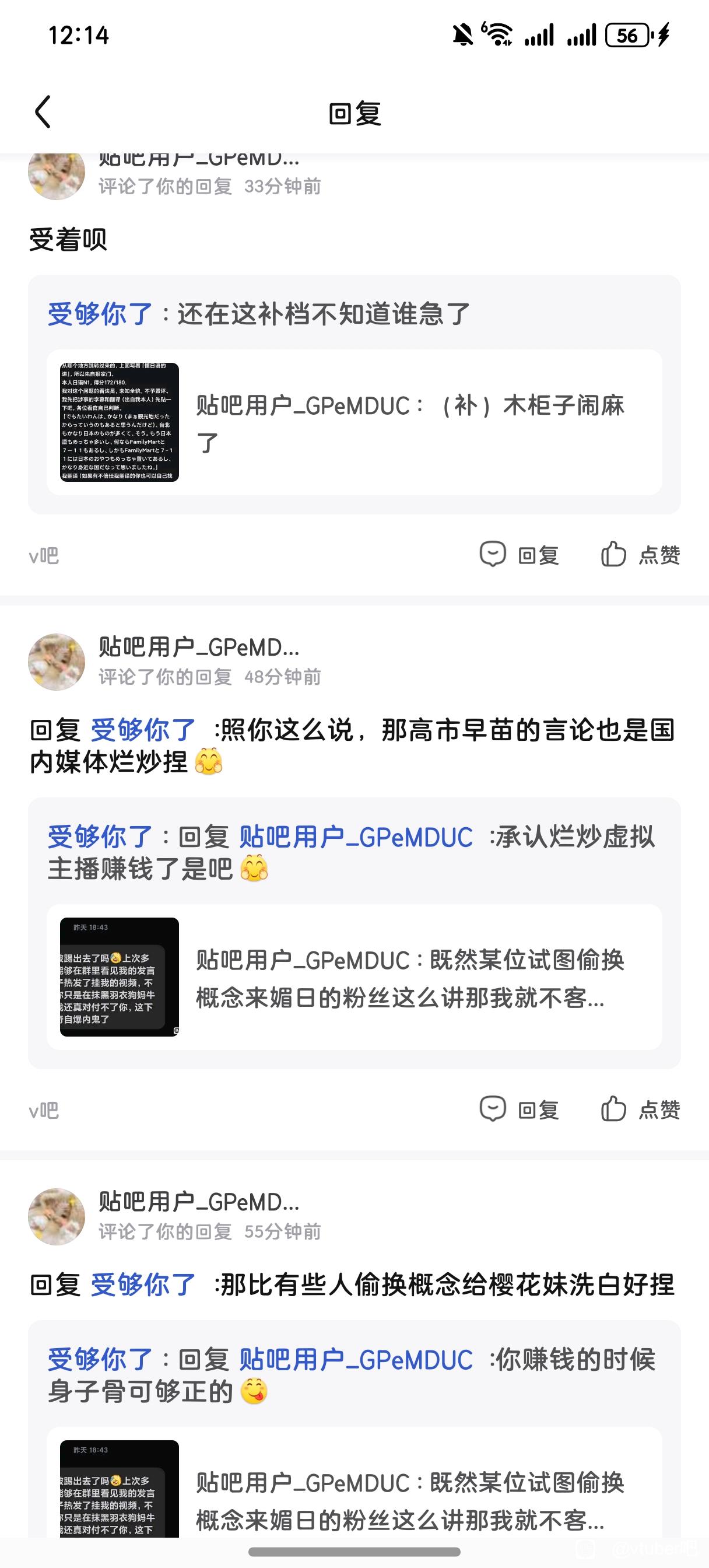Open quoted post under 承认烂炒虚拟主播赚钱
The image size is (709, 1568).
pyautogui.click(x=354, y=977)
